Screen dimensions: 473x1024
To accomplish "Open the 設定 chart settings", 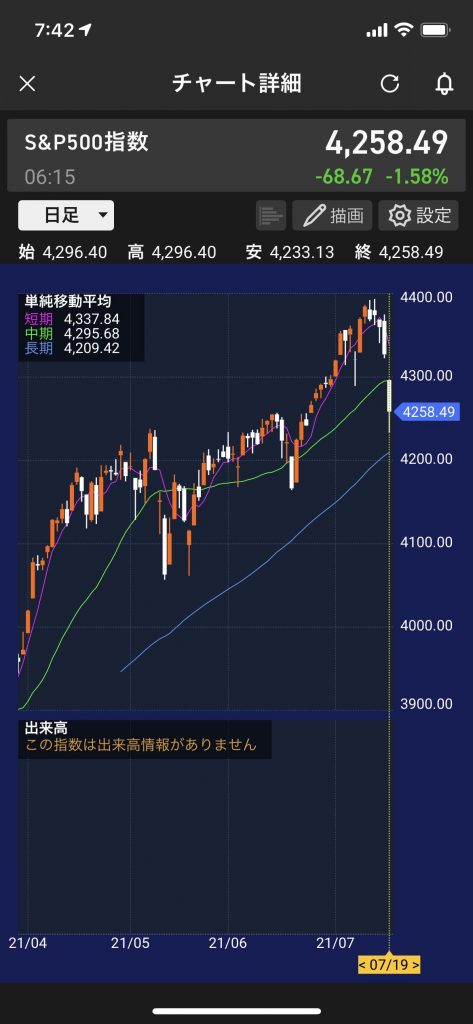I will 419,216.
